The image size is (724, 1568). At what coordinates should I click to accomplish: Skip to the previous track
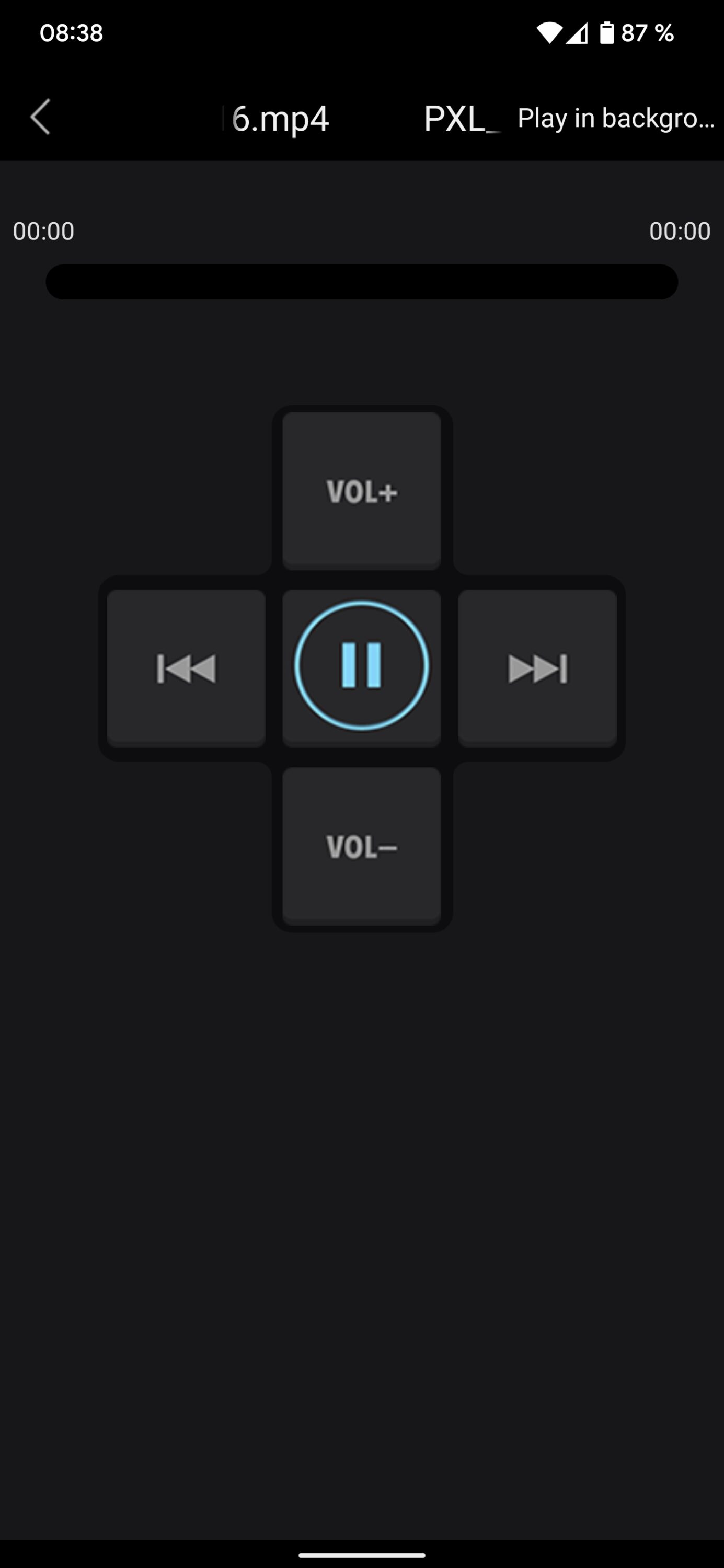[x=186, y=668]
